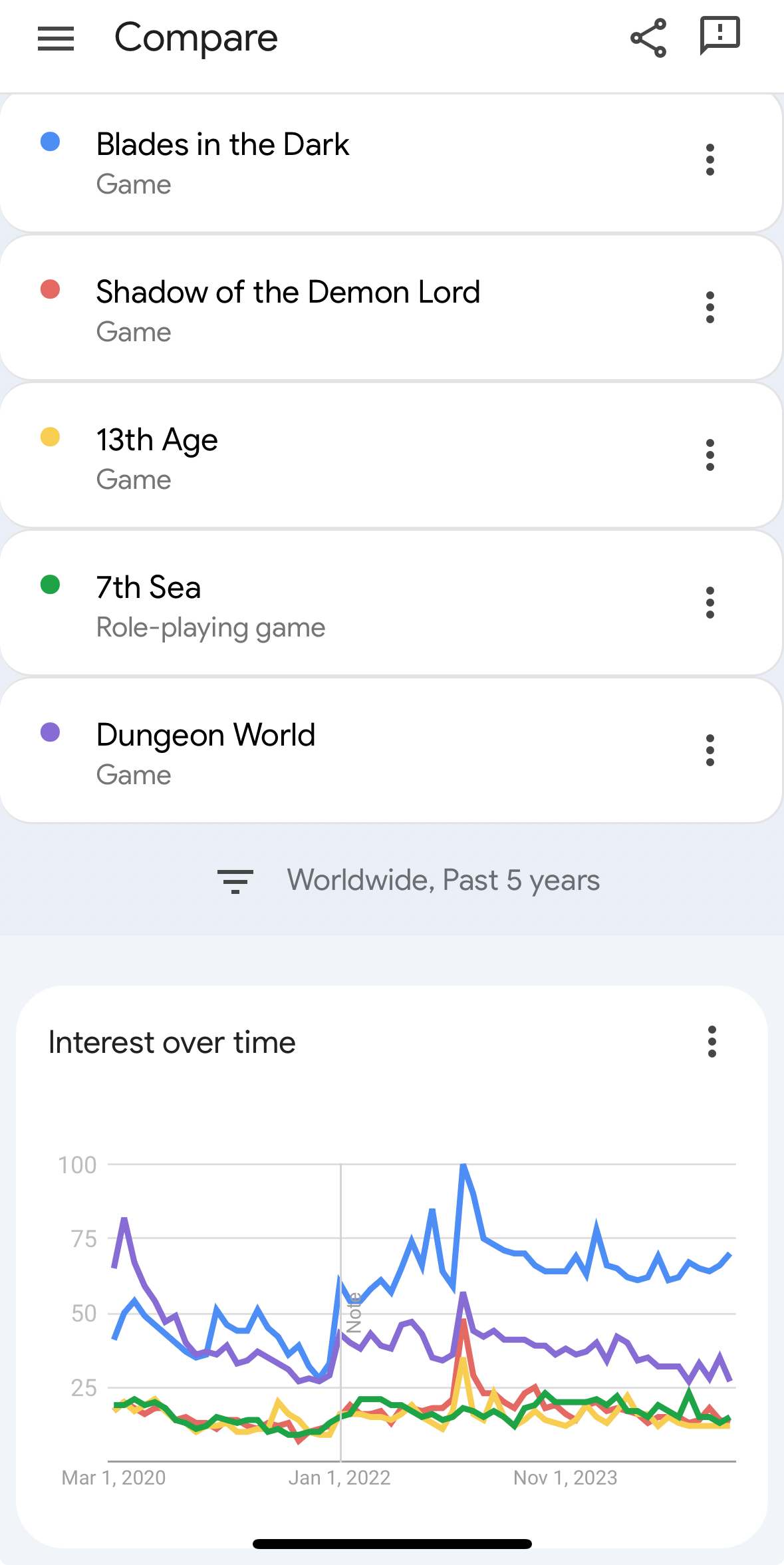Open Interest over time chart options
This screenshot has height=1565, width=784.
[712, 1042]
